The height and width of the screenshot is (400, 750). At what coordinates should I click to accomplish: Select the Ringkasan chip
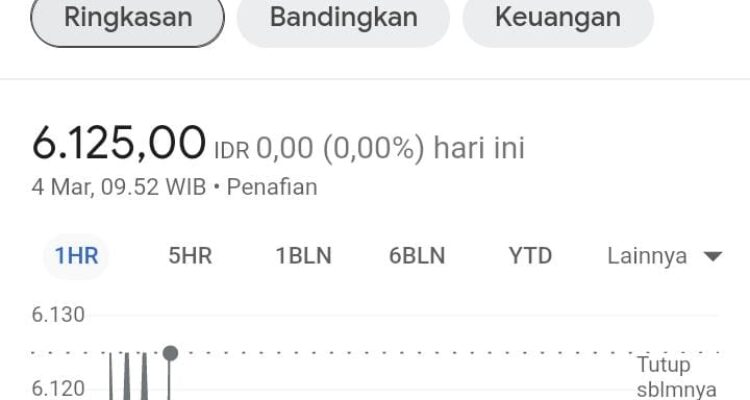[x=128, y=18]
